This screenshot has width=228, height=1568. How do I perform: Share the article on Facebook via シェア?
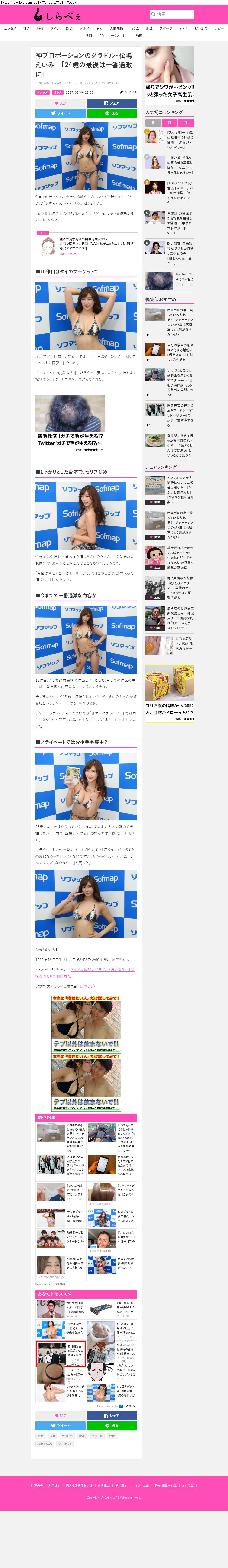point(112,103)
